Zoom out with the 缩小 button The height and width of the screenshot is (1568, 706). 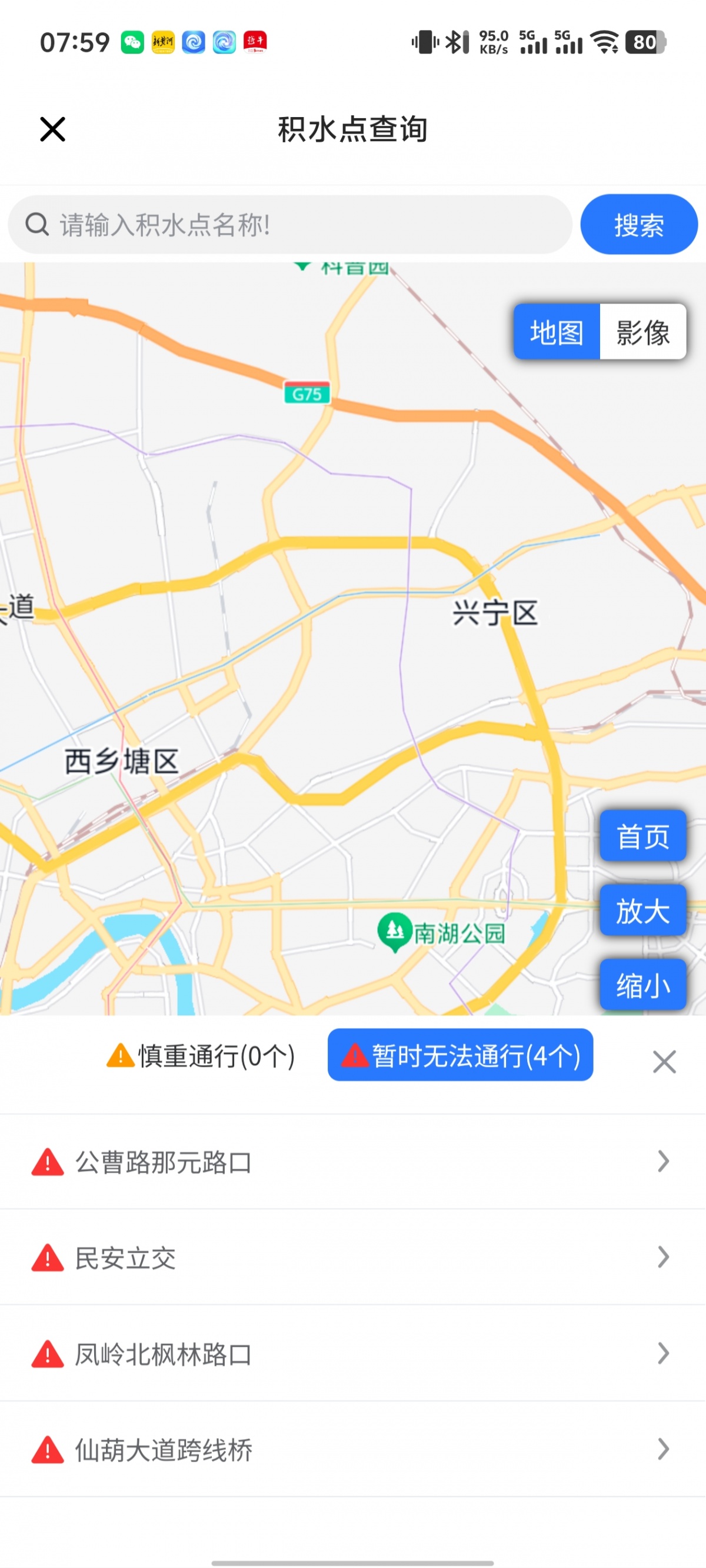tap(642, 985)
